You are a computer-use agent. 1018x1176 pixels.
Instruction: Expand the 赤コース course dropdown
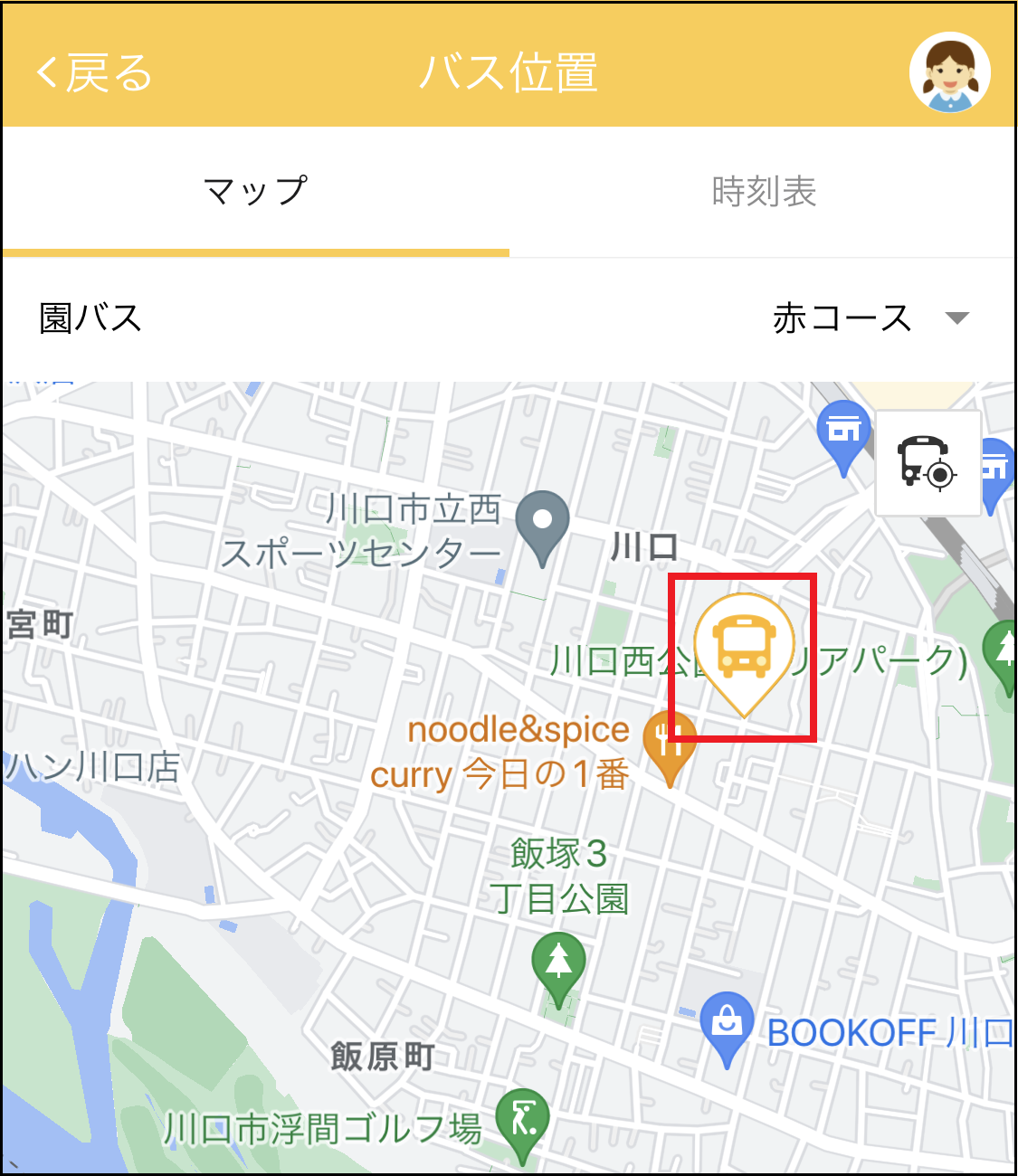click(870, 318)
